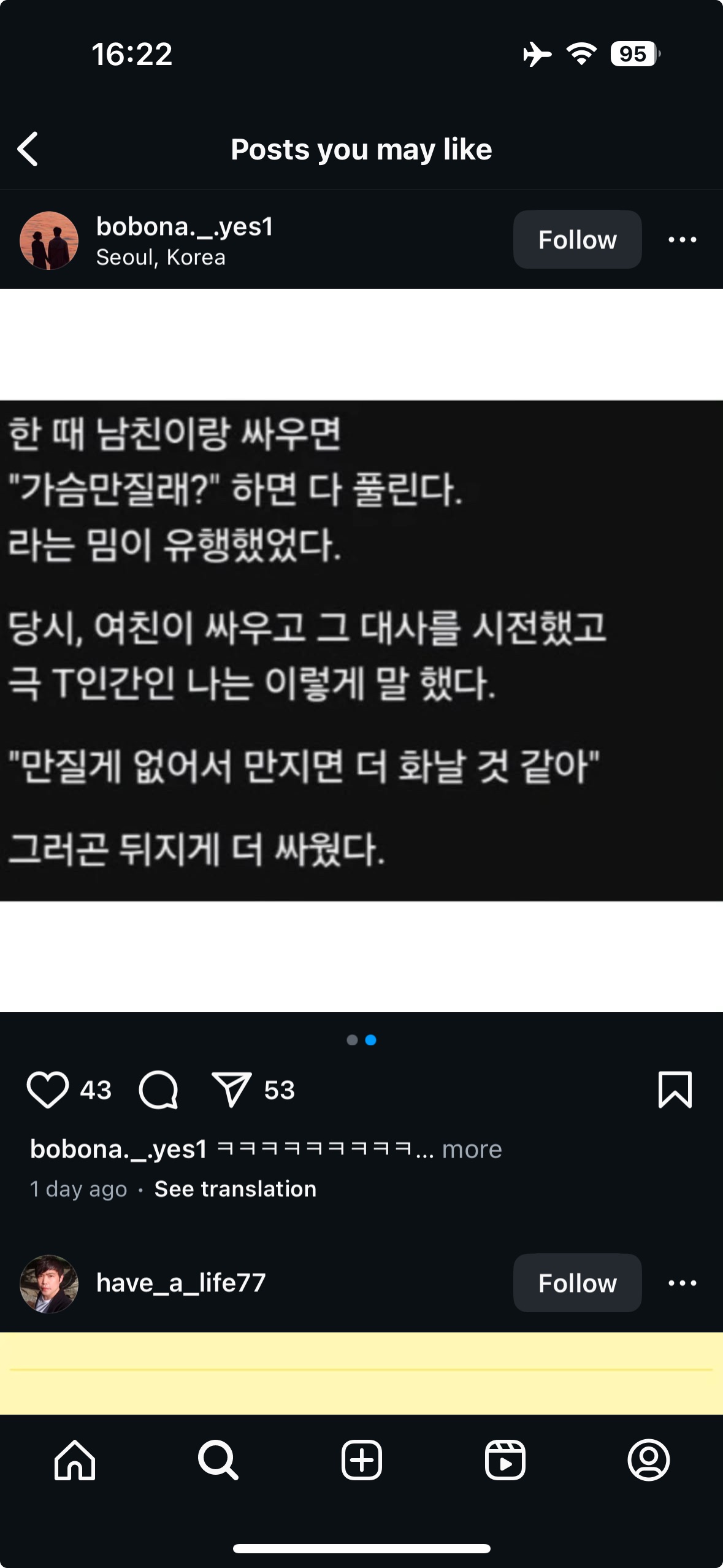
Task: Switch to the Home tab
Action: [75, 1460]
